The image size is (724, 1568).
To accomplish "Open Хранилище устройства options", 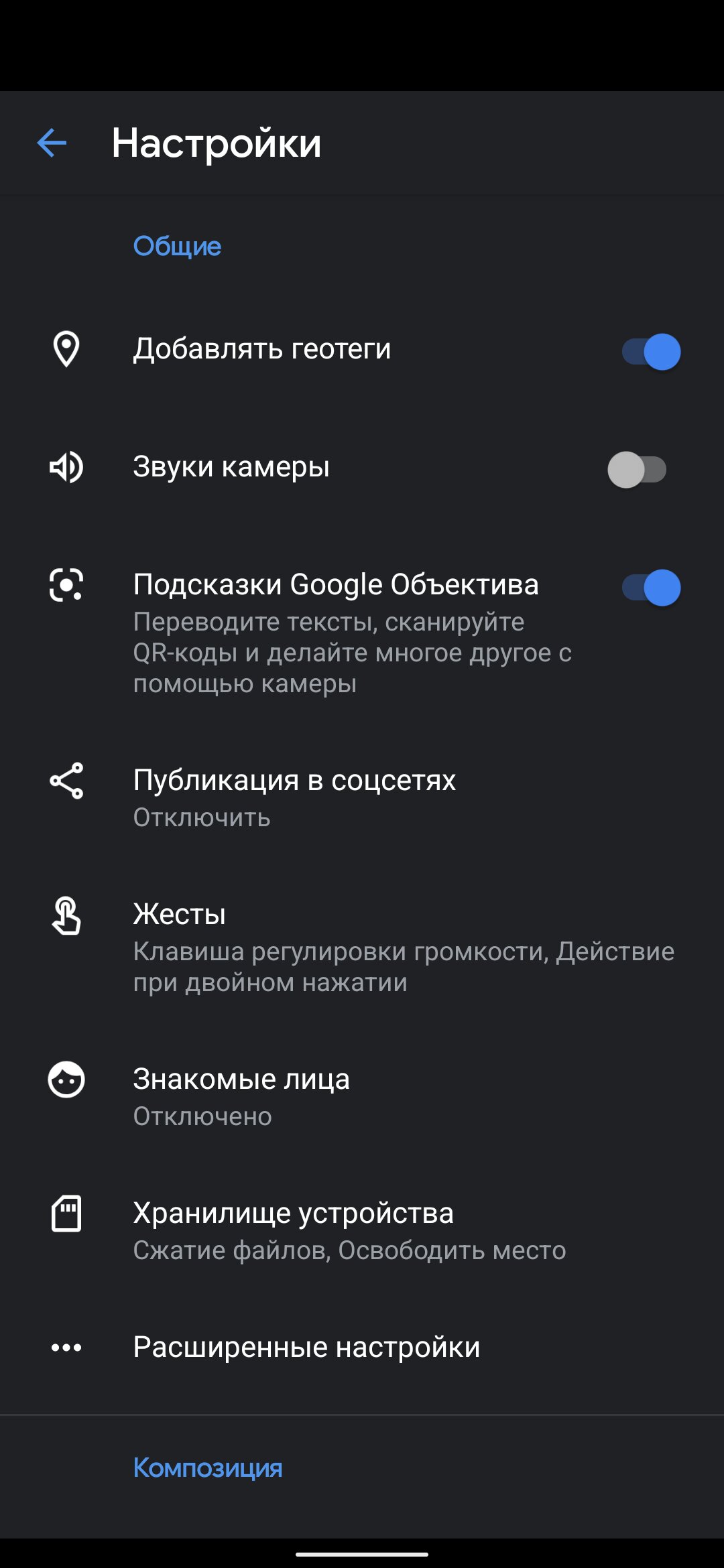I will [362, 1230].
